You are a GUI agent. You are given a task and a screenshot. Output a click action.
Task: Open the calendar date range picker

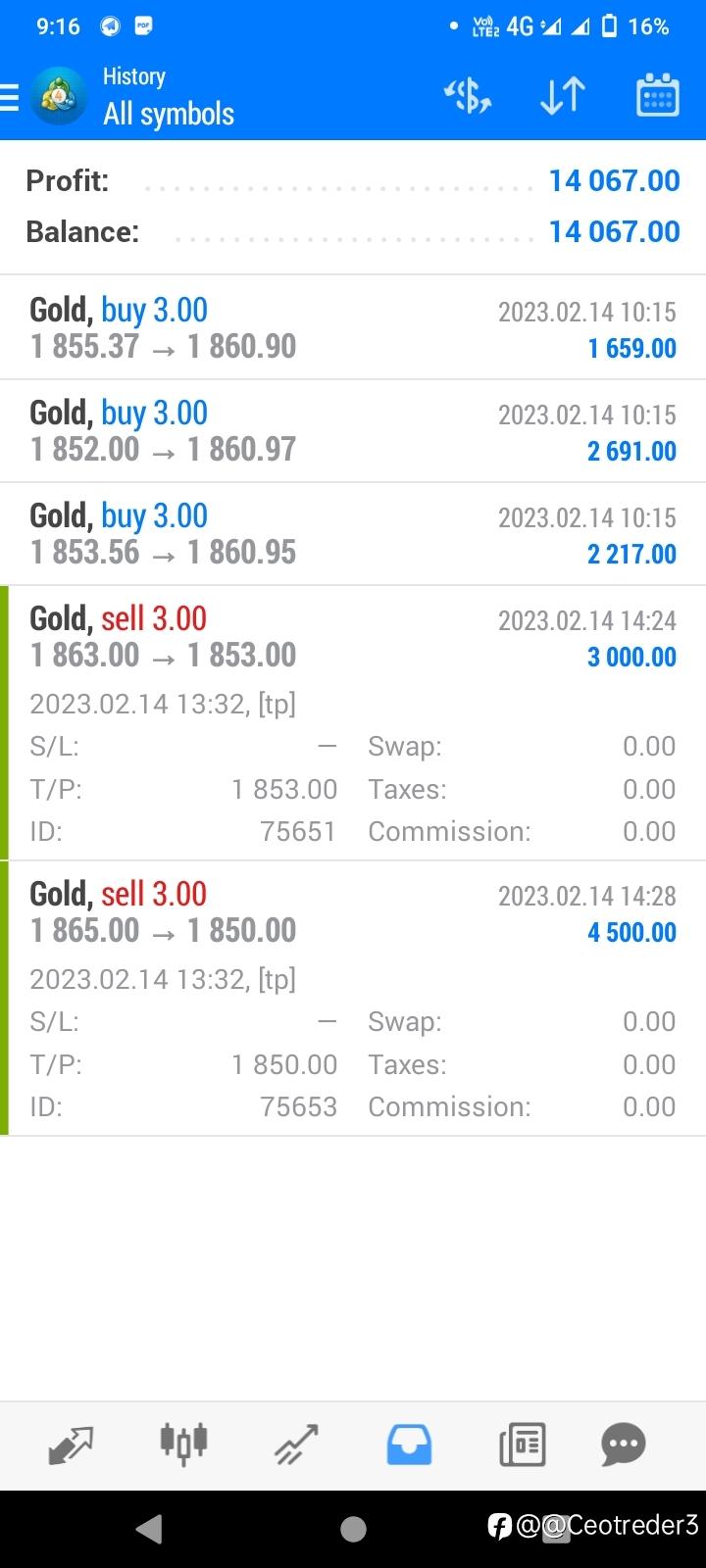click(x=657, y=96)
